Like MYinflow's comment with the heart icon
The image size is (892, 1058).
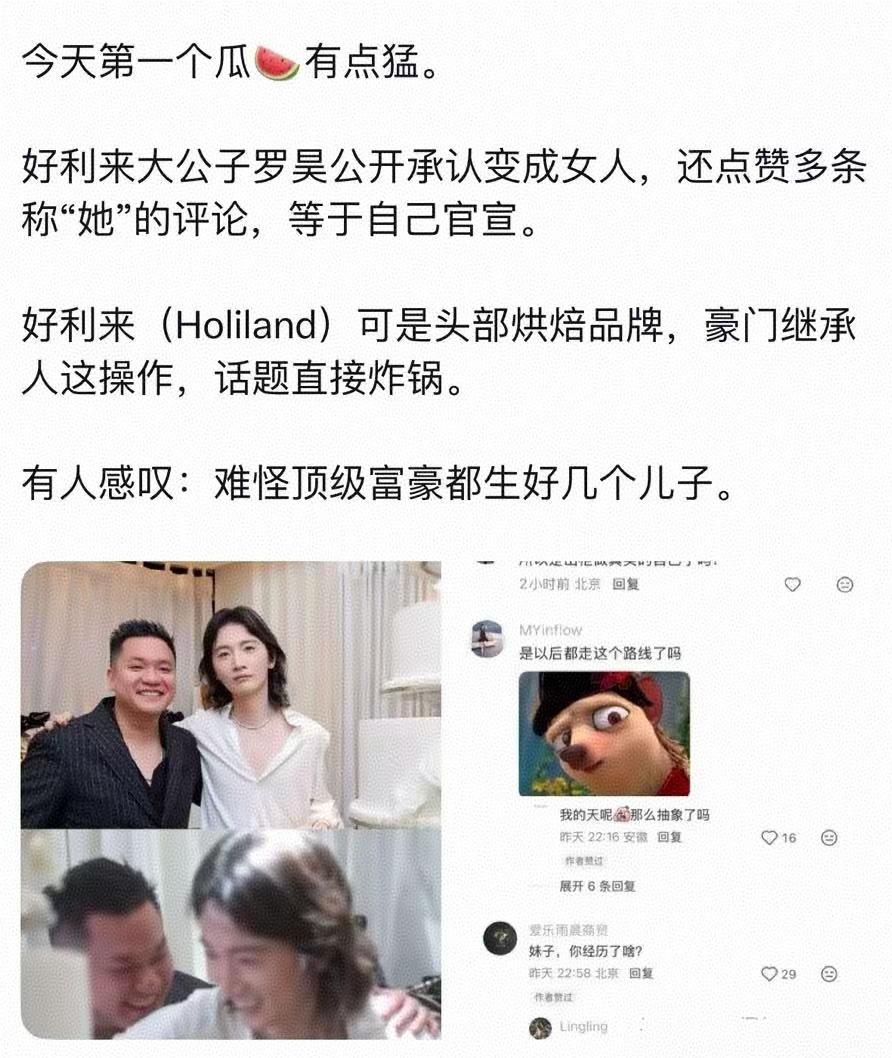[x=770, y=836]
